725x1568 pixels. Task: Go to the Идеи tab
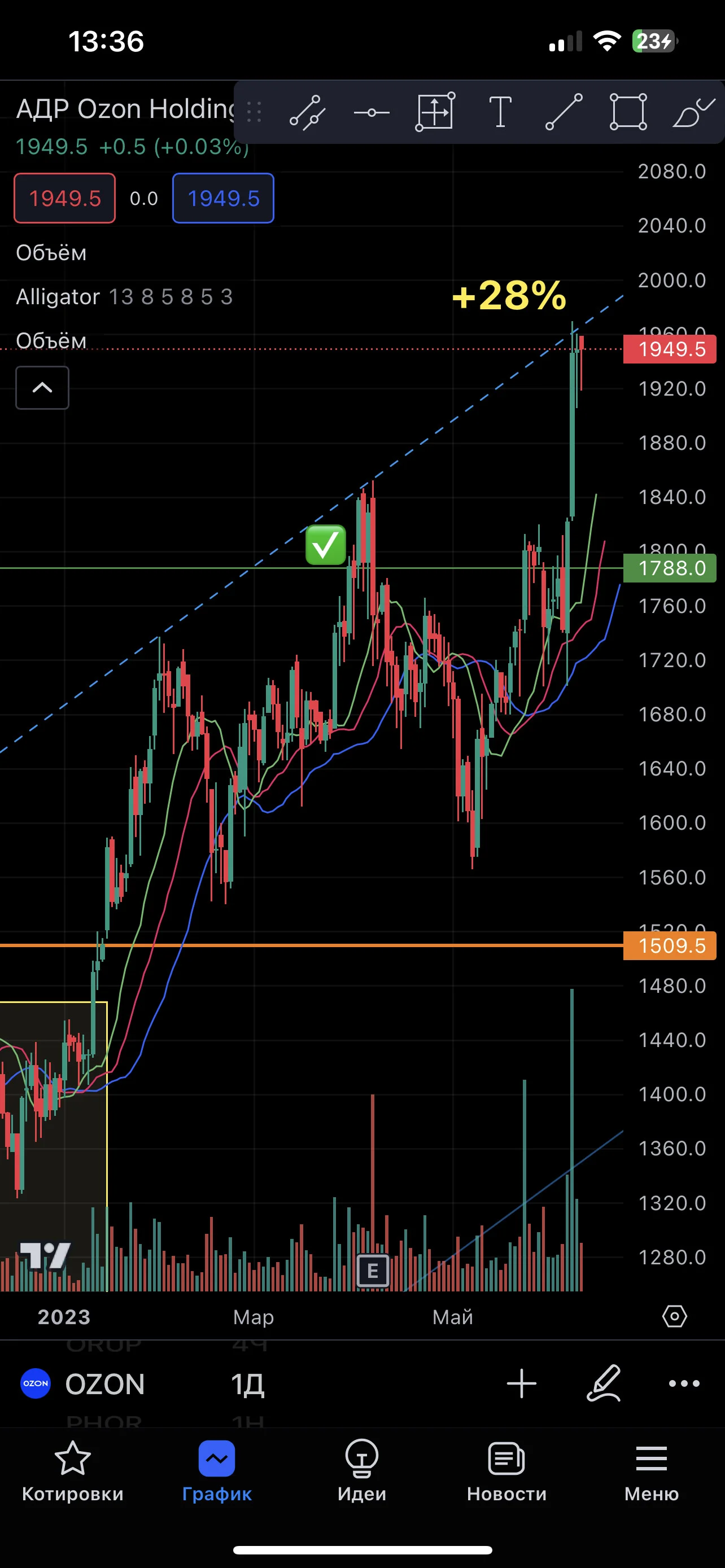click(x=362, y=1472)
